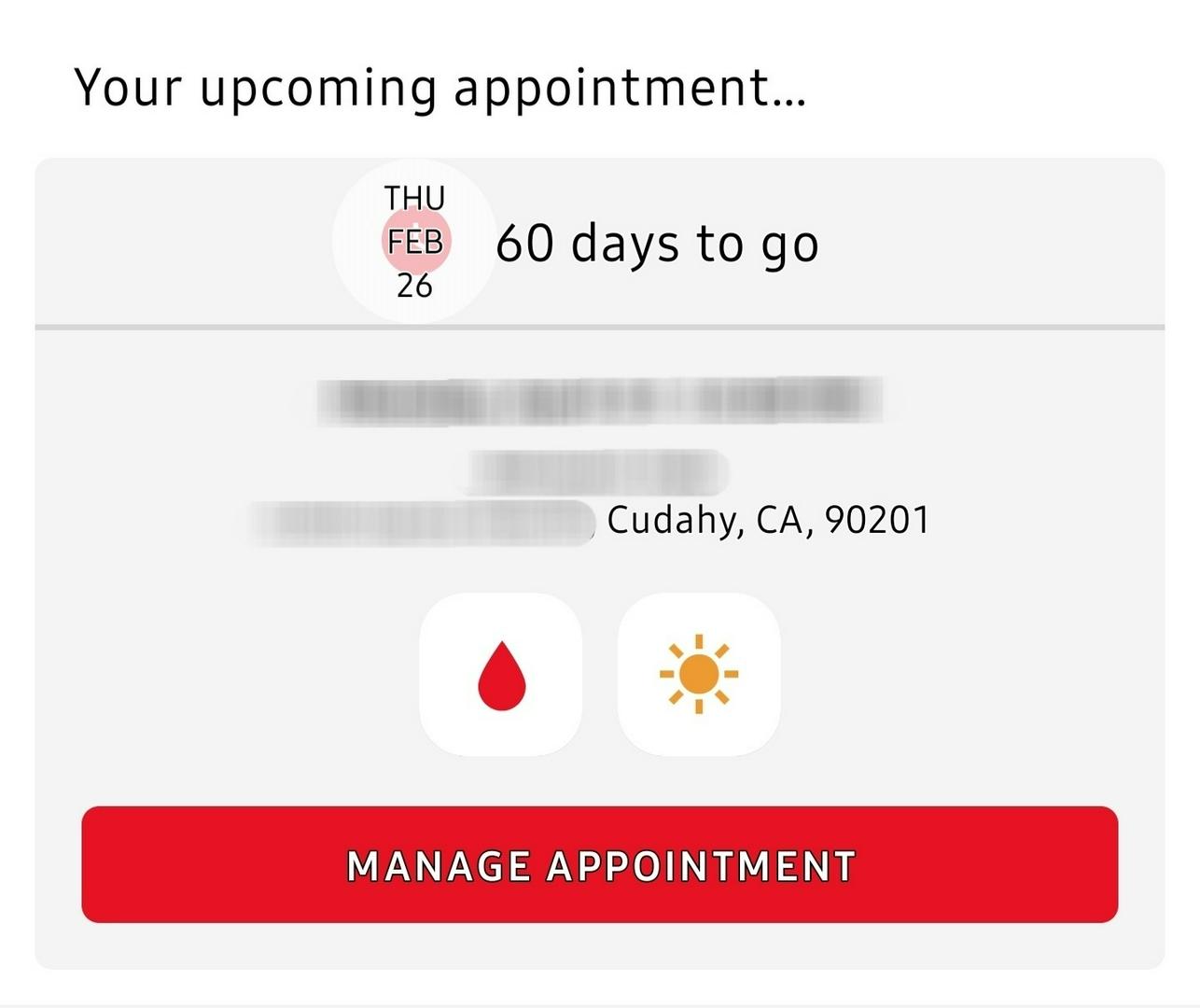Tap the Manage Appointment button

click(x=599, y=864)
